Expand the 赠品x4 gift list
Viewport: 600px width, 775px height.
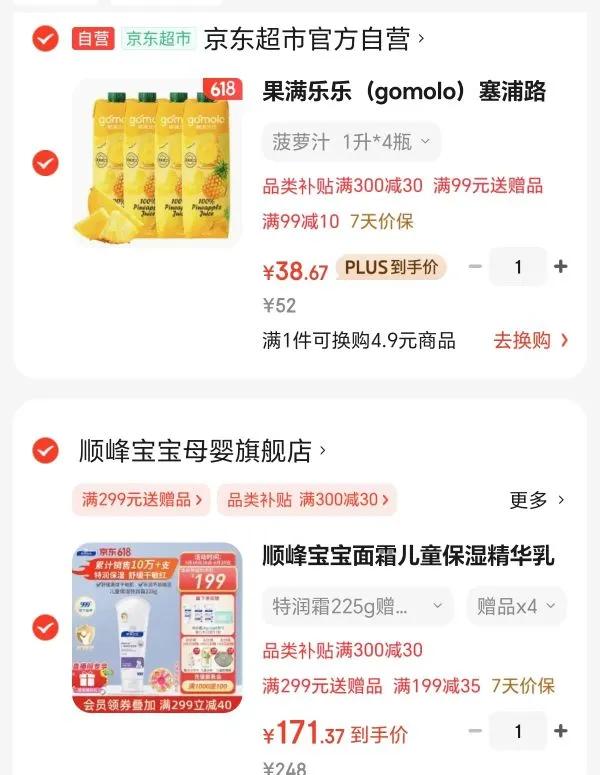(516, 606)
